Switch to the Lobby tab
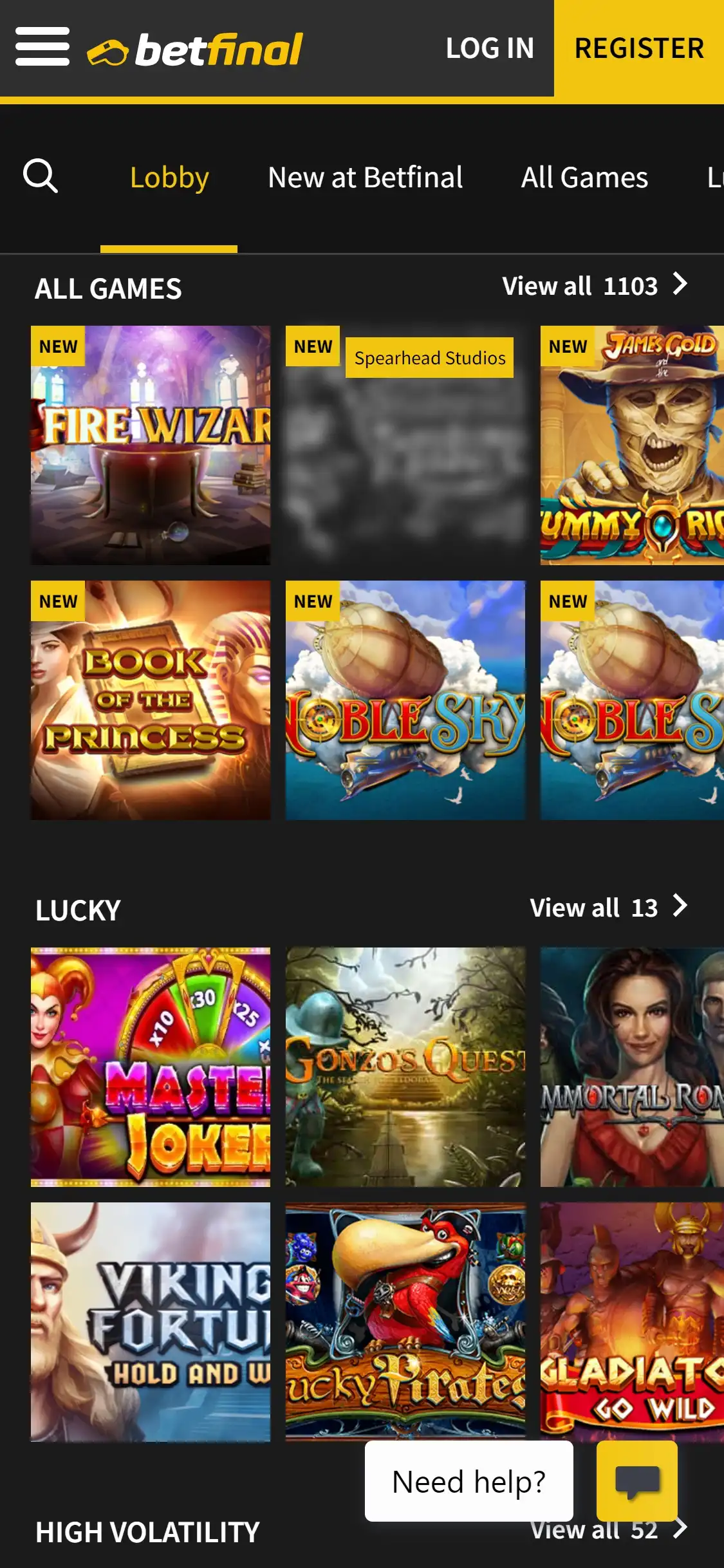724x1568 pixels. [x=169, y=178]
